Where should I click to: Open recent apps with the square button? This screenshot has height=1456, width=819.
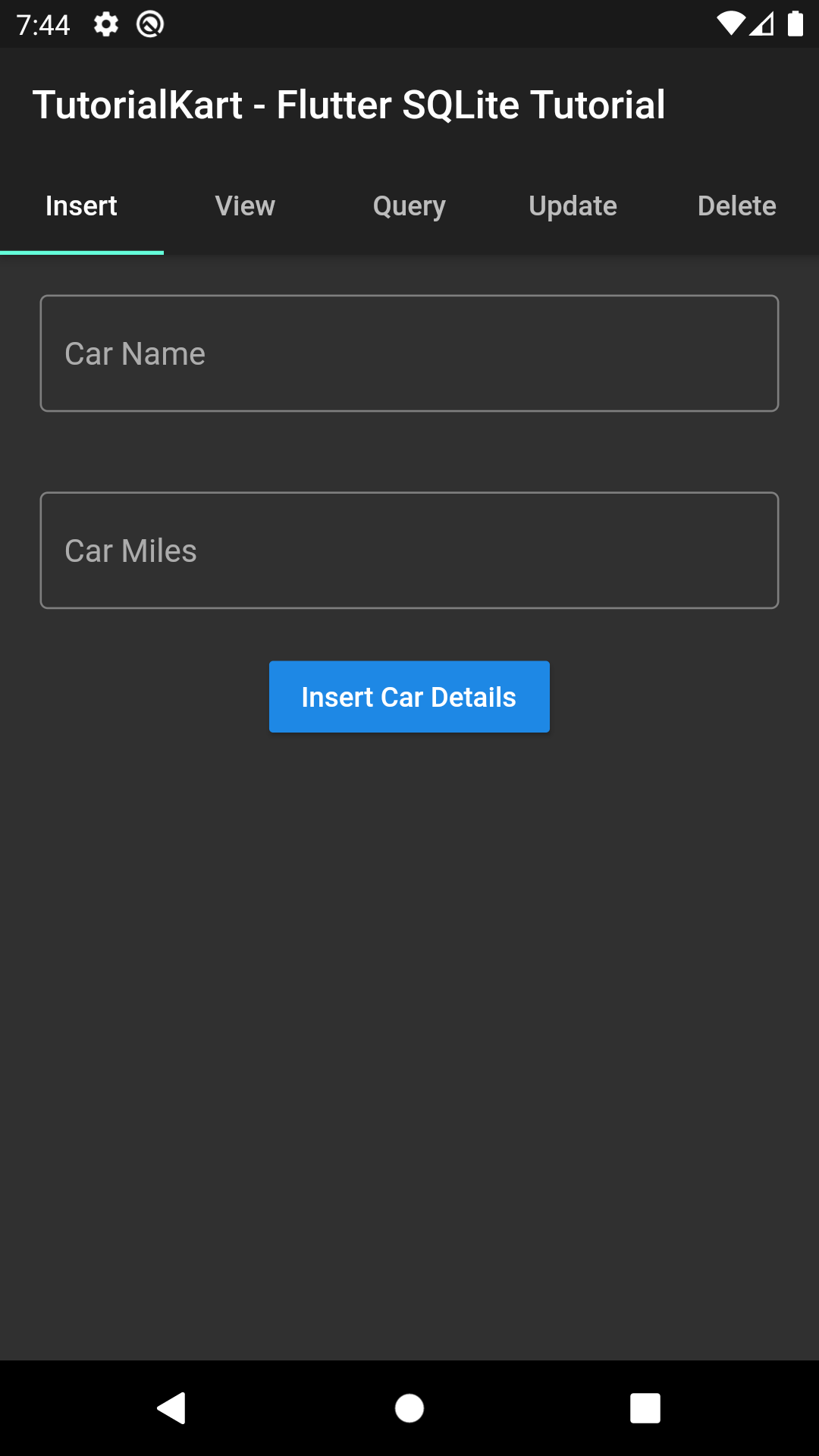645,1407
